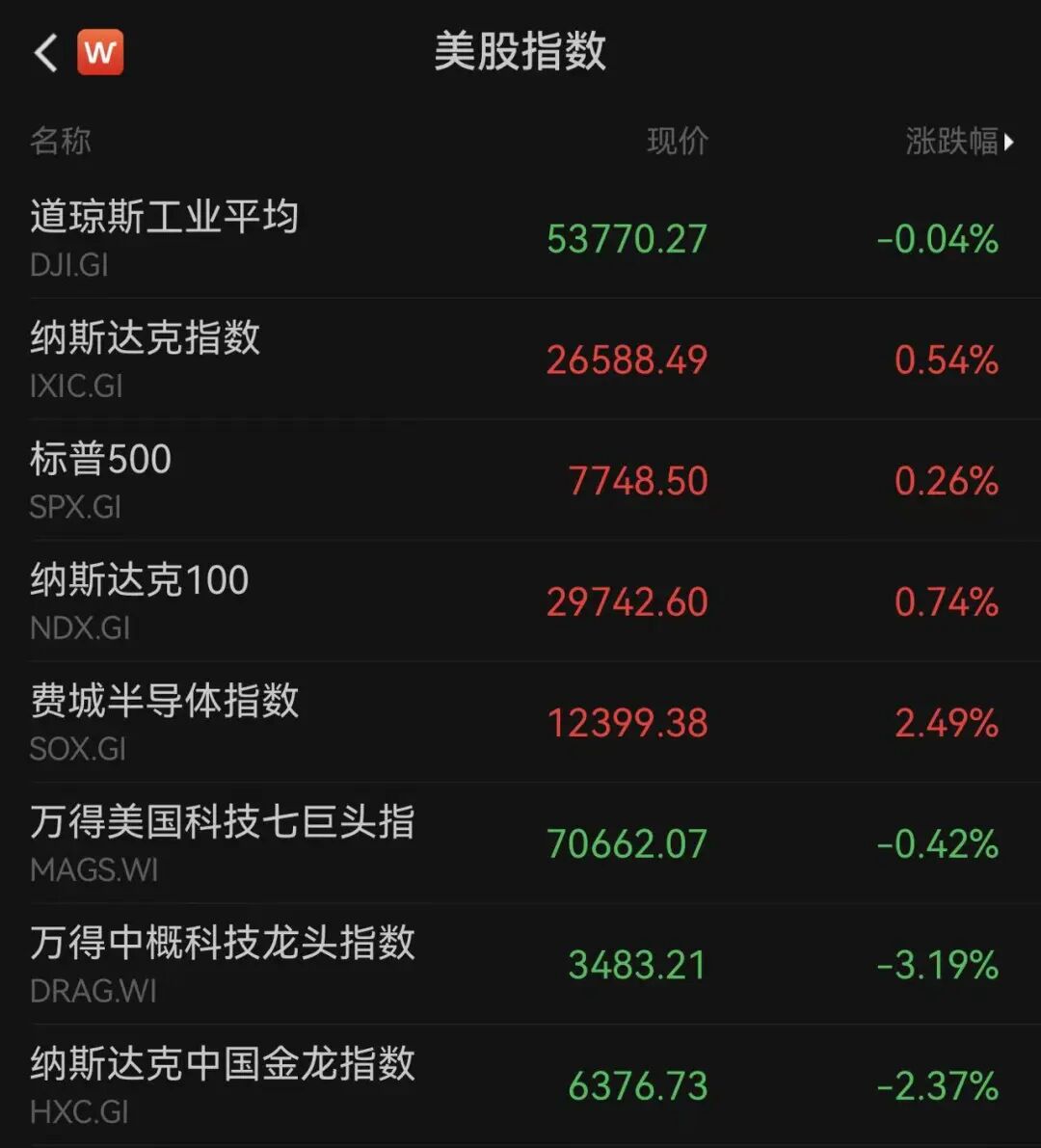Screen dimensions: 1041x1148
Task: View the 标普500 index
Action: point(520,480)
